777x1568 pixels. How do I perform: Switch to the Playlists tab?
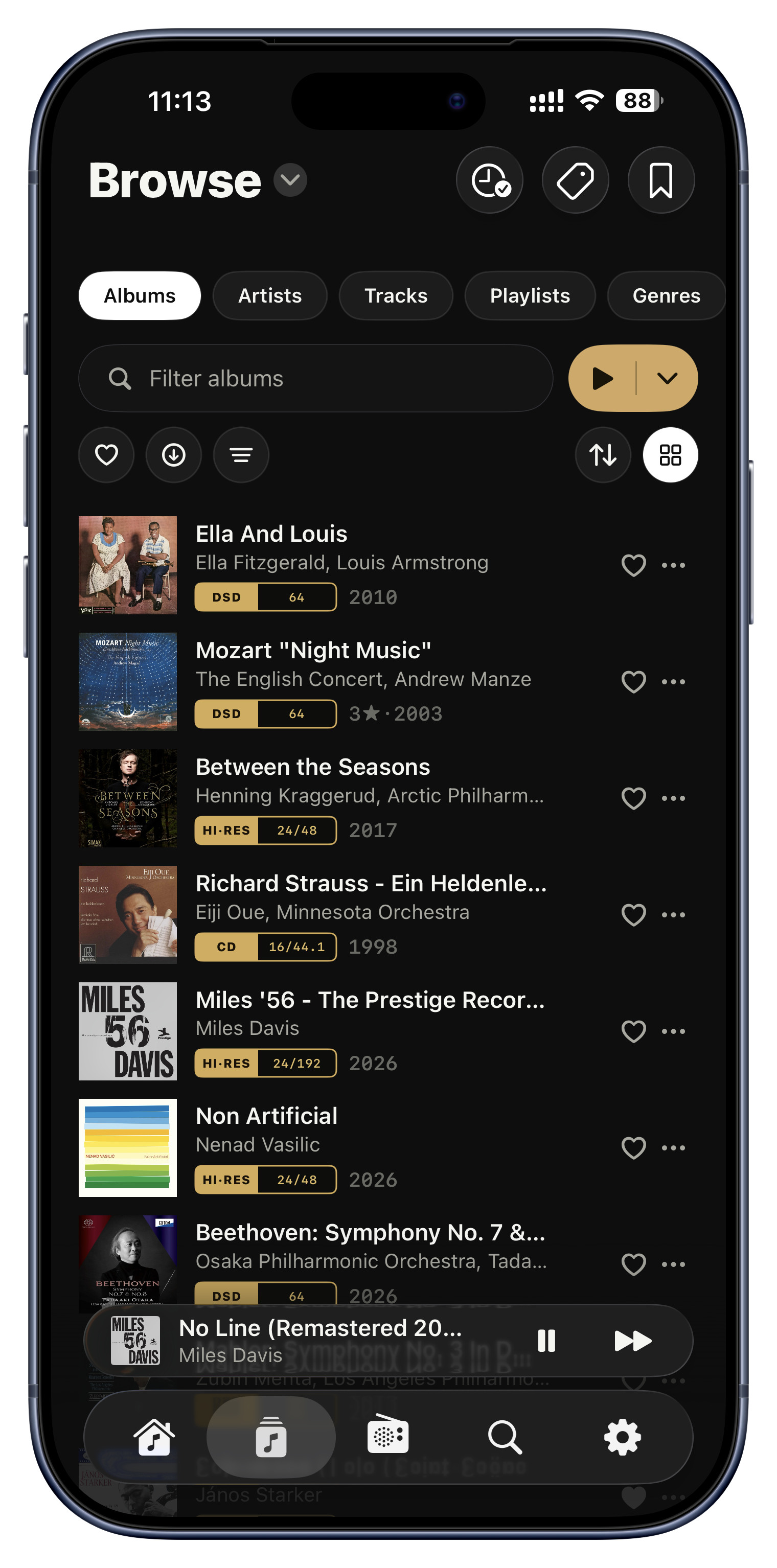coord(530,296)
